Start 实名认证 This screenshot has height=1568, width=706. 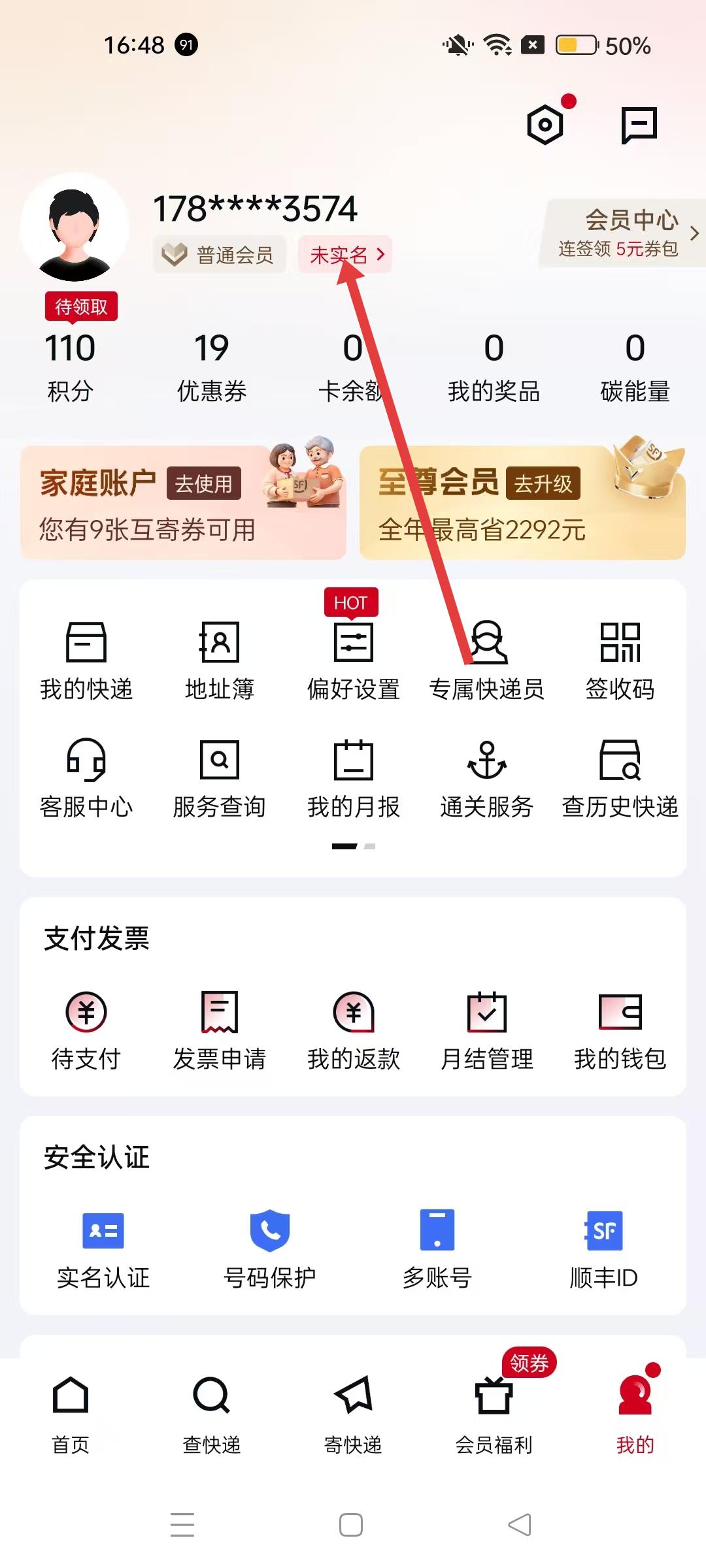click(x=103, y=1249)
